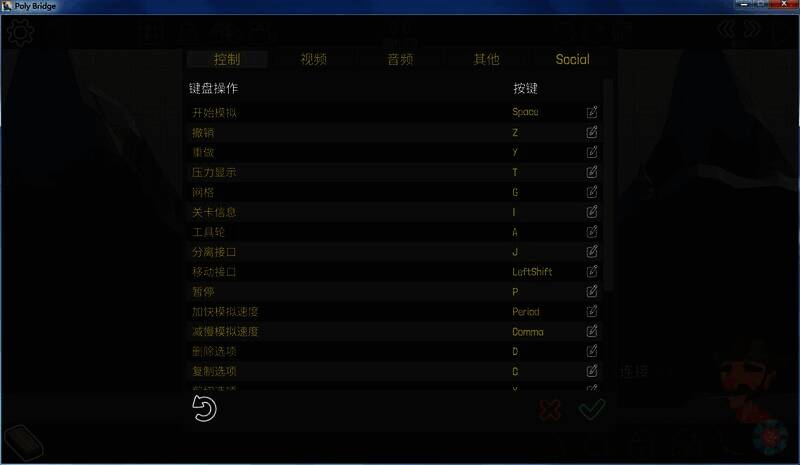Edit key binding for 重做
This screenshot has height=465, width=800.
(592, 152)
